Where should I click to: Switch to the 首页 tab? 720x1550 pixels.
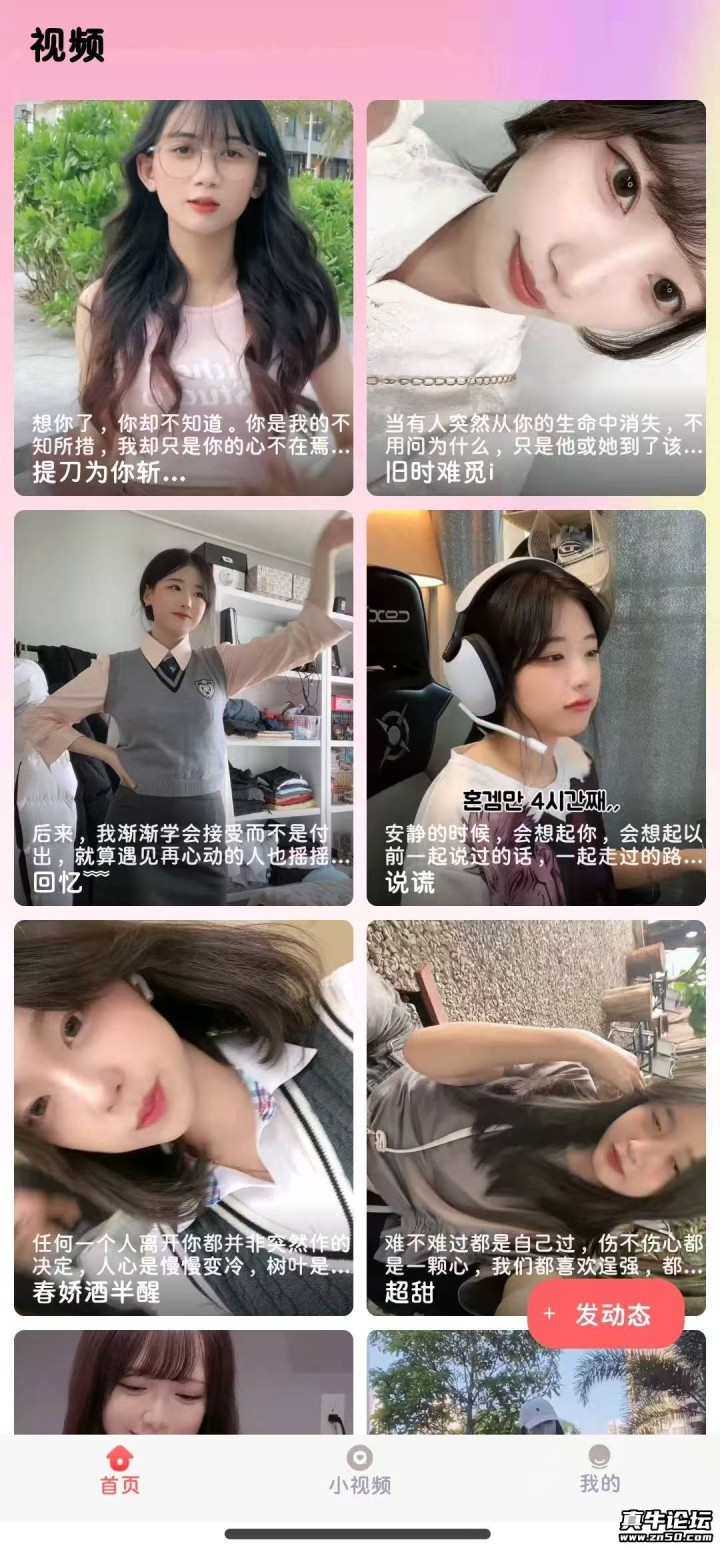[x=120, y=1470]
